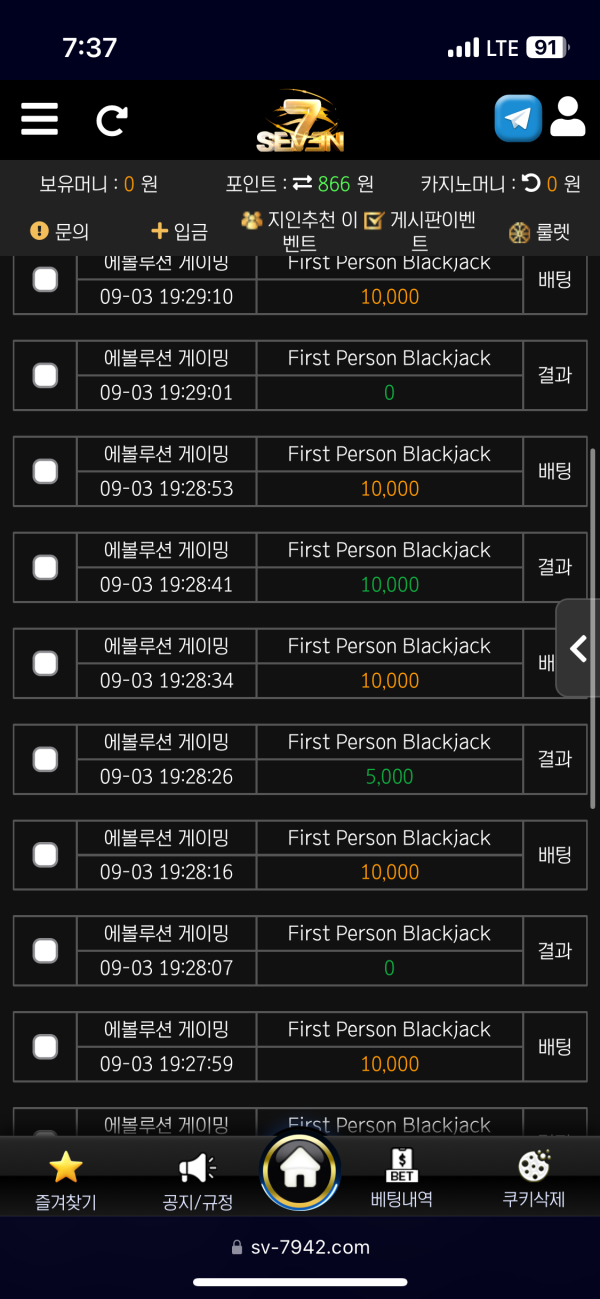
Task: View 베팅내역 betting history
Action: click(402, 1179)
